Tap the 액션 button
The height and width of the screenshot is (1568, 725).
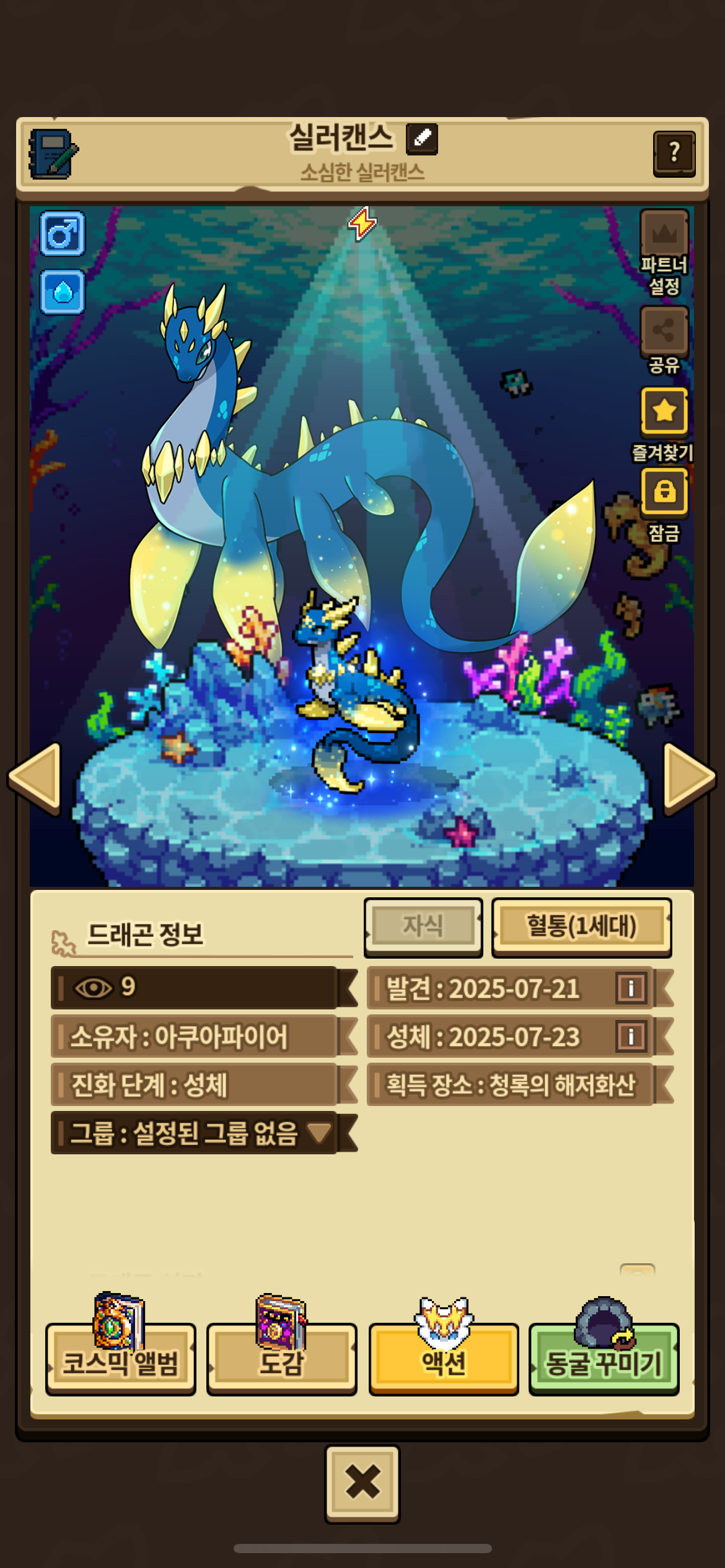443,1361
